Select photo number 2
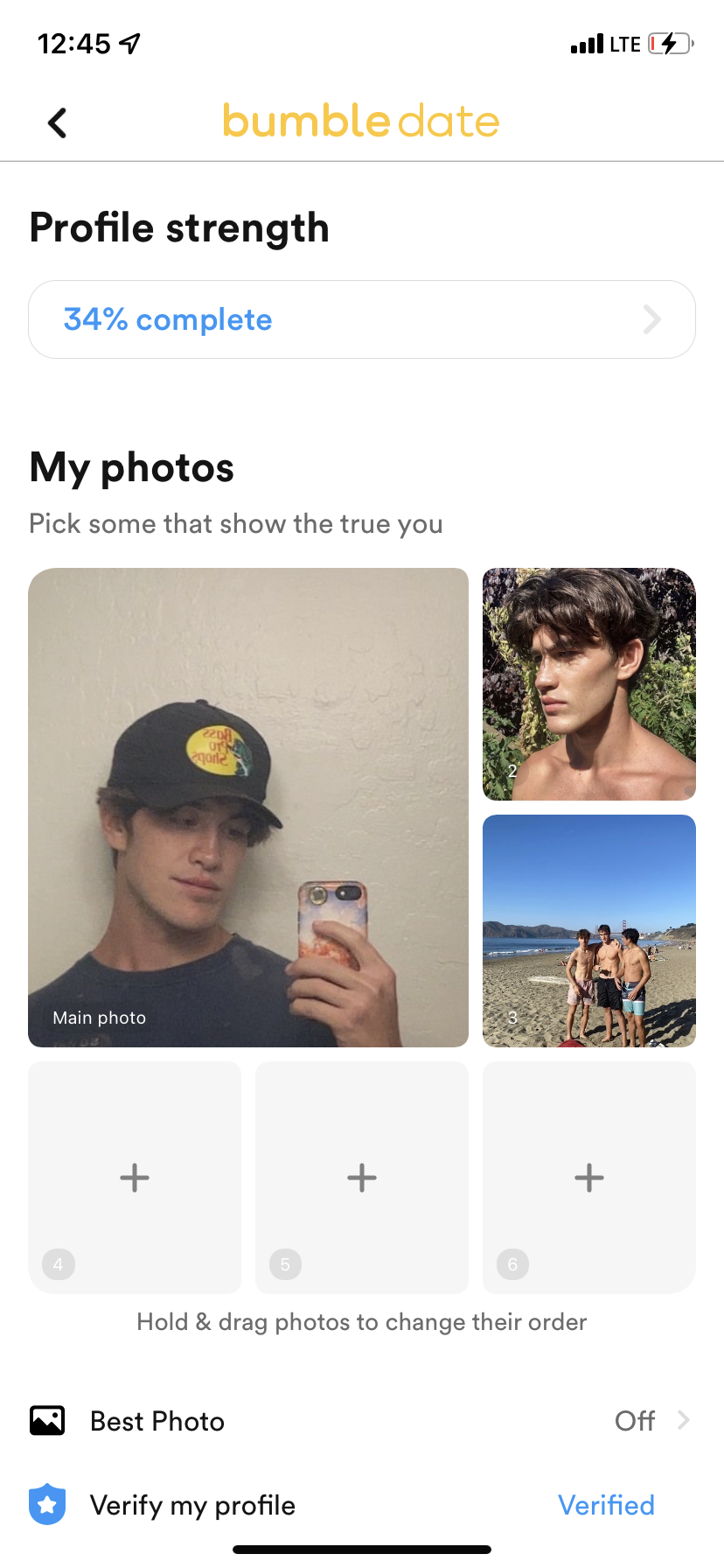 tap(589, 684)
